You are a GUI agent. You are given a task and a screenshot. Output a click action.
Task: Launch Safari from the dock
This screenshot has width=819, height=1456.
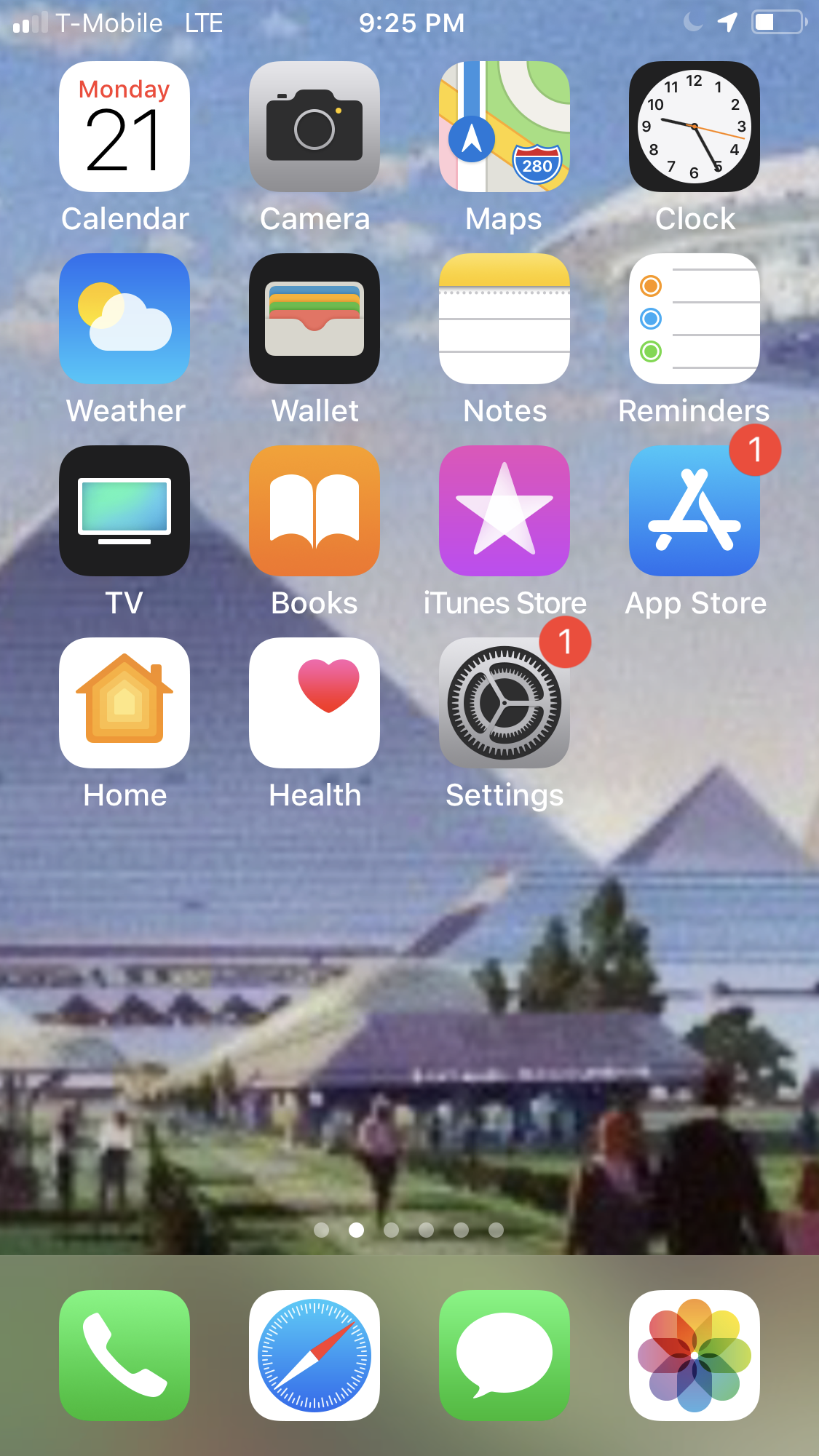314,1355
